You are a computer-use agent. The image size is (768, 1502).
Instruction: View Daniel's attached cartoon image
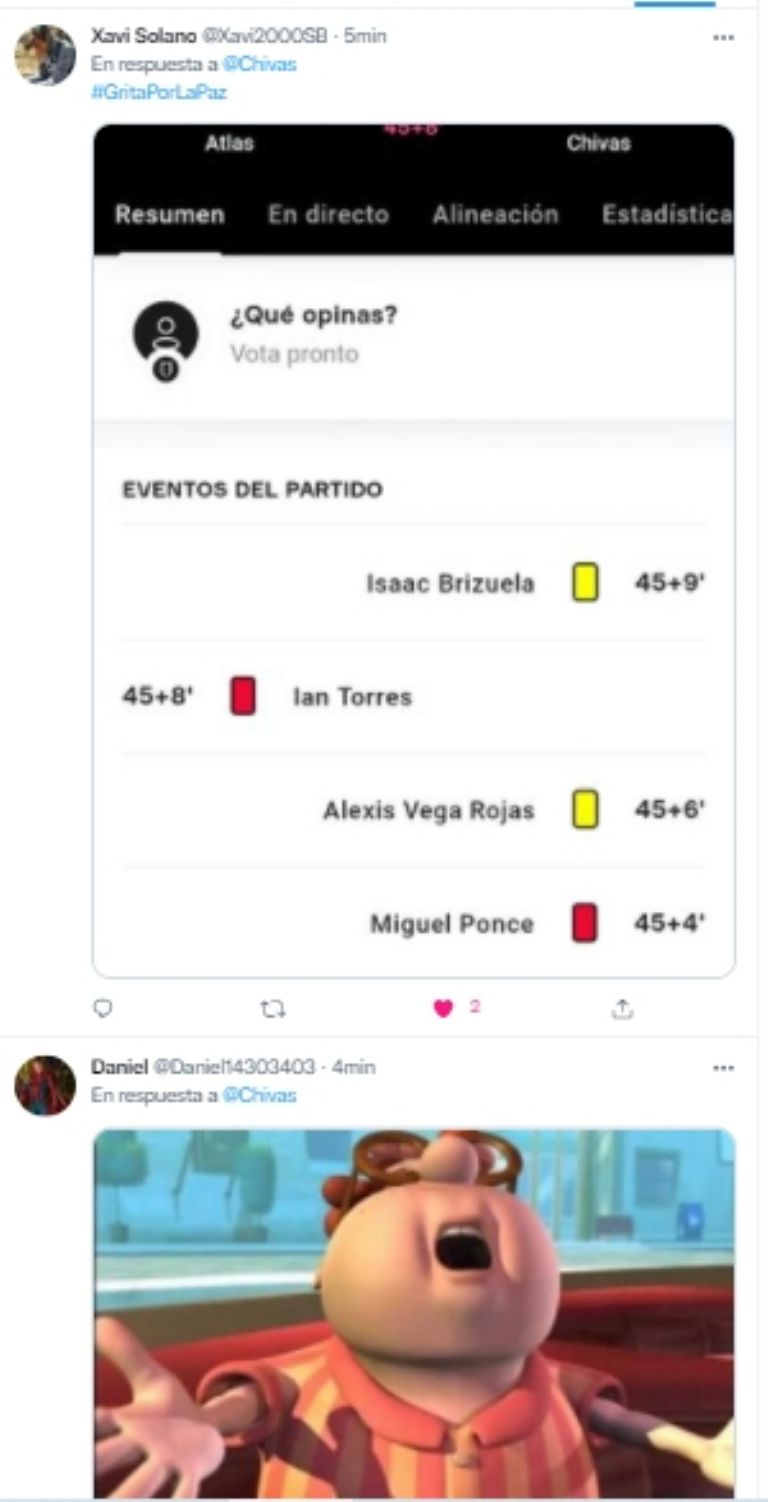click(x=413, y=1310)
